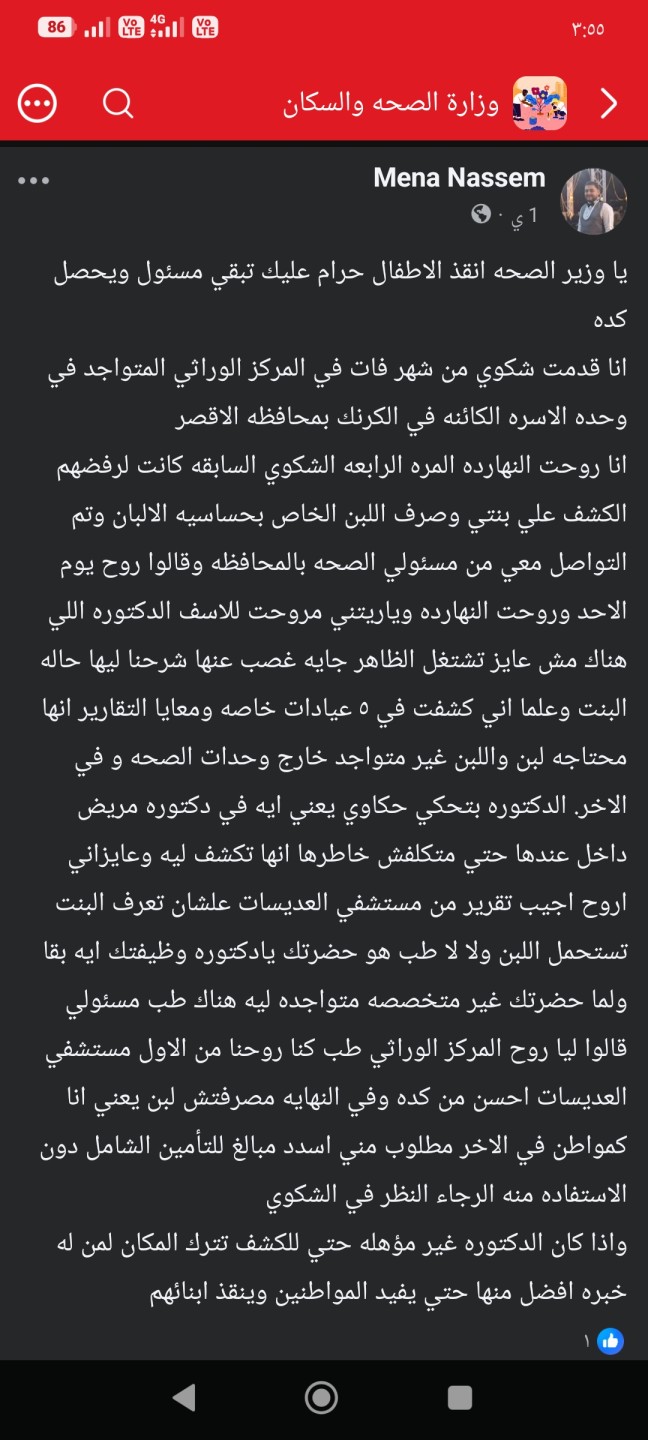
Task: Open Mena Nassem's profile by name
Action: [459, 178]
